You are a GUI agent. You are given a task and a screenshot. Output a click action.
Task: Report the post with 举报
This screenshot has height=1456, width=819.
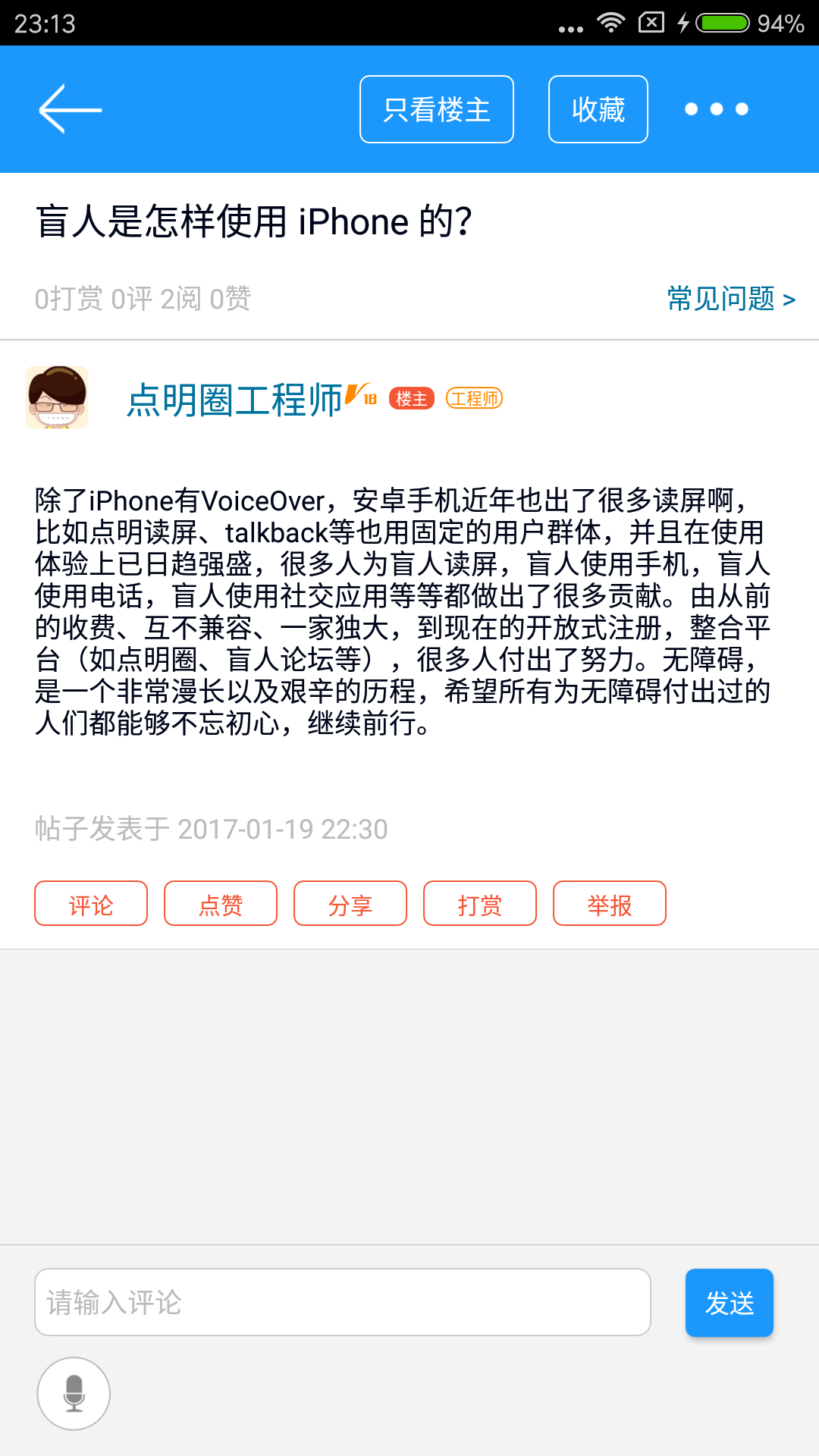click(x=610, y=903)
